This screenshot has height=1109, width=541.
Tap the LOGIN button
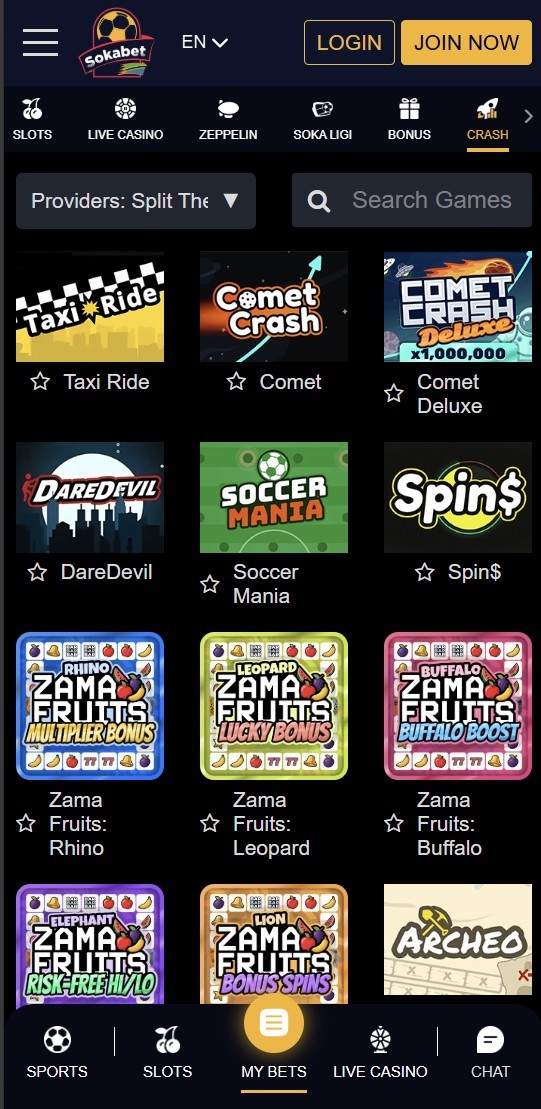click(x=349, y=42)
